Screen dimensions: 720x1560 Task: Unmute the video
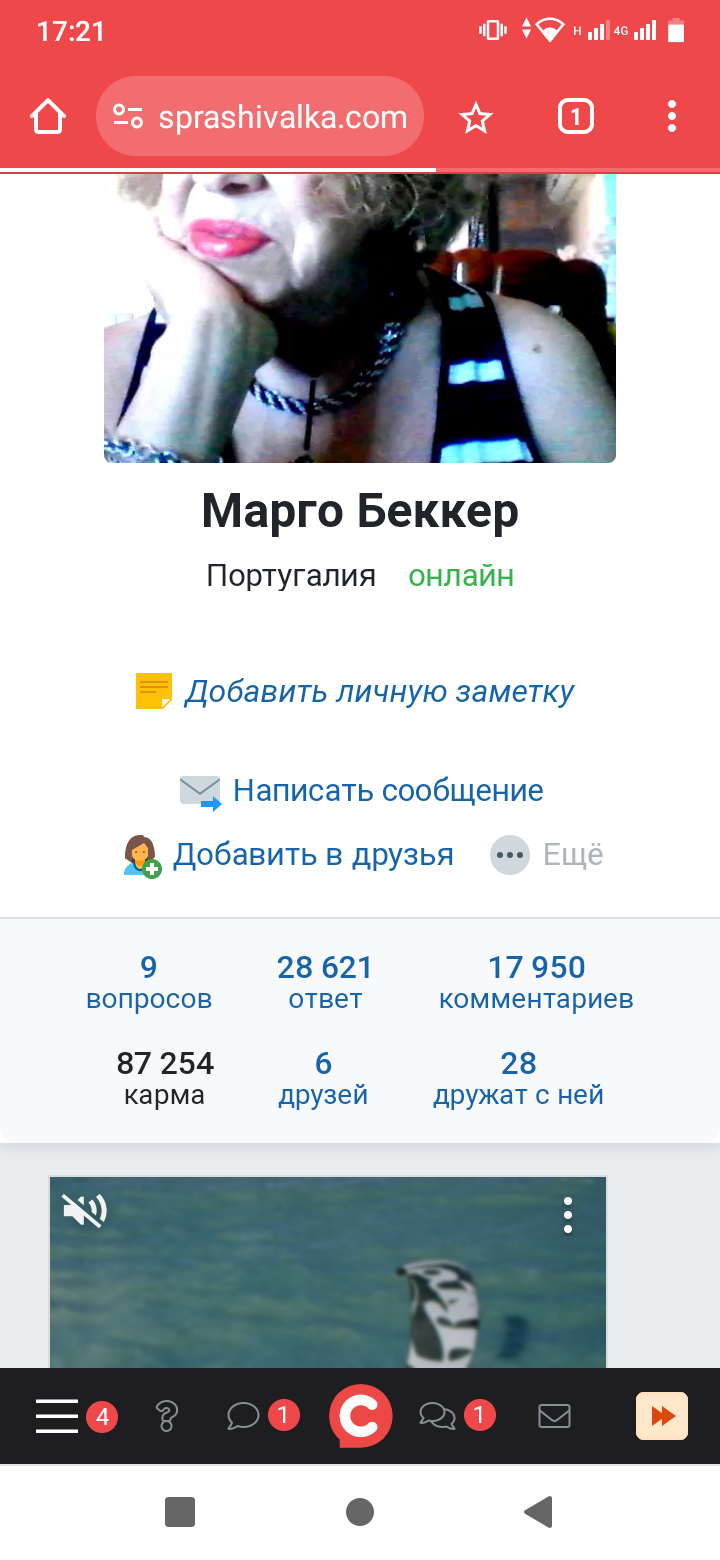coord(84,1211)
